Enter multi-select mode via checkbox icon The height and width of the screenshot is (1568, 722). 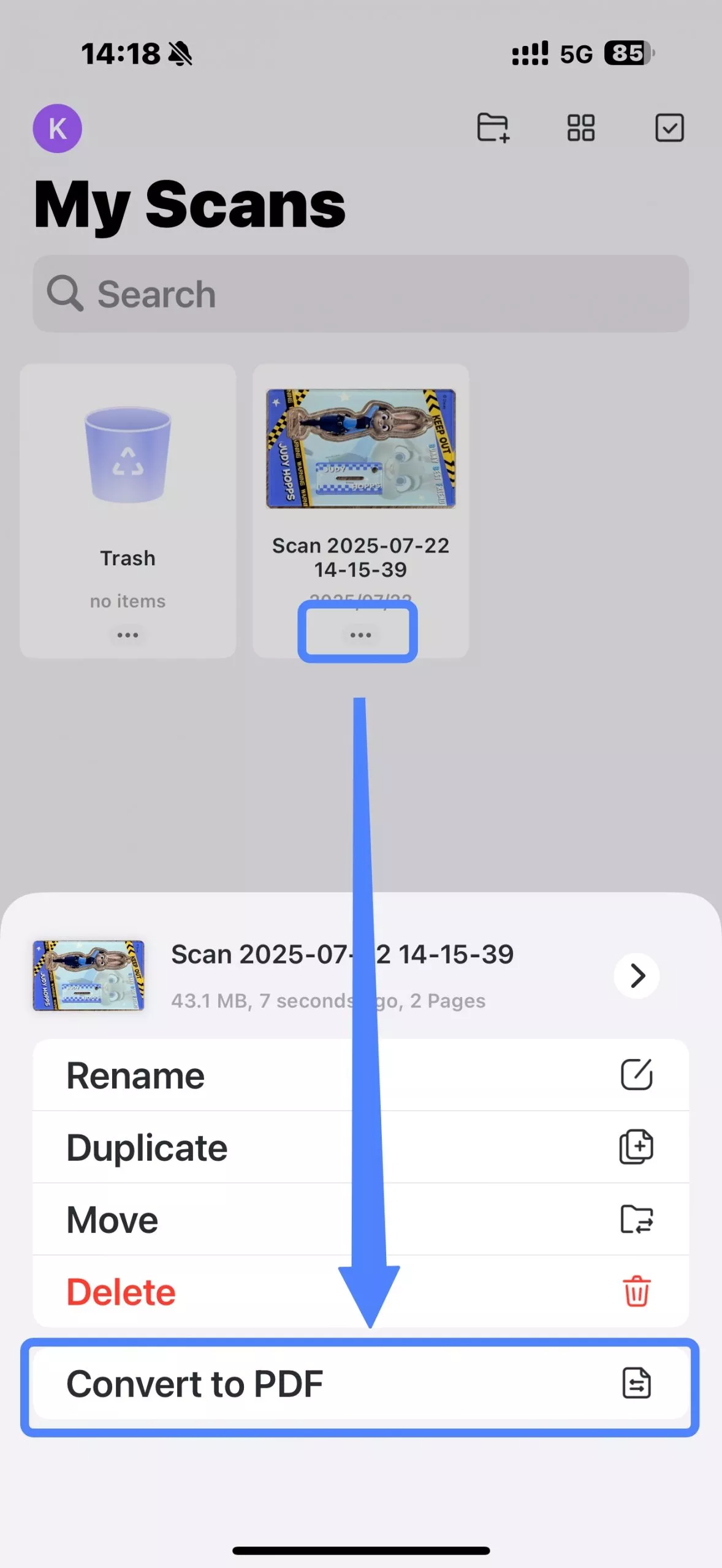tap(669, 128)
